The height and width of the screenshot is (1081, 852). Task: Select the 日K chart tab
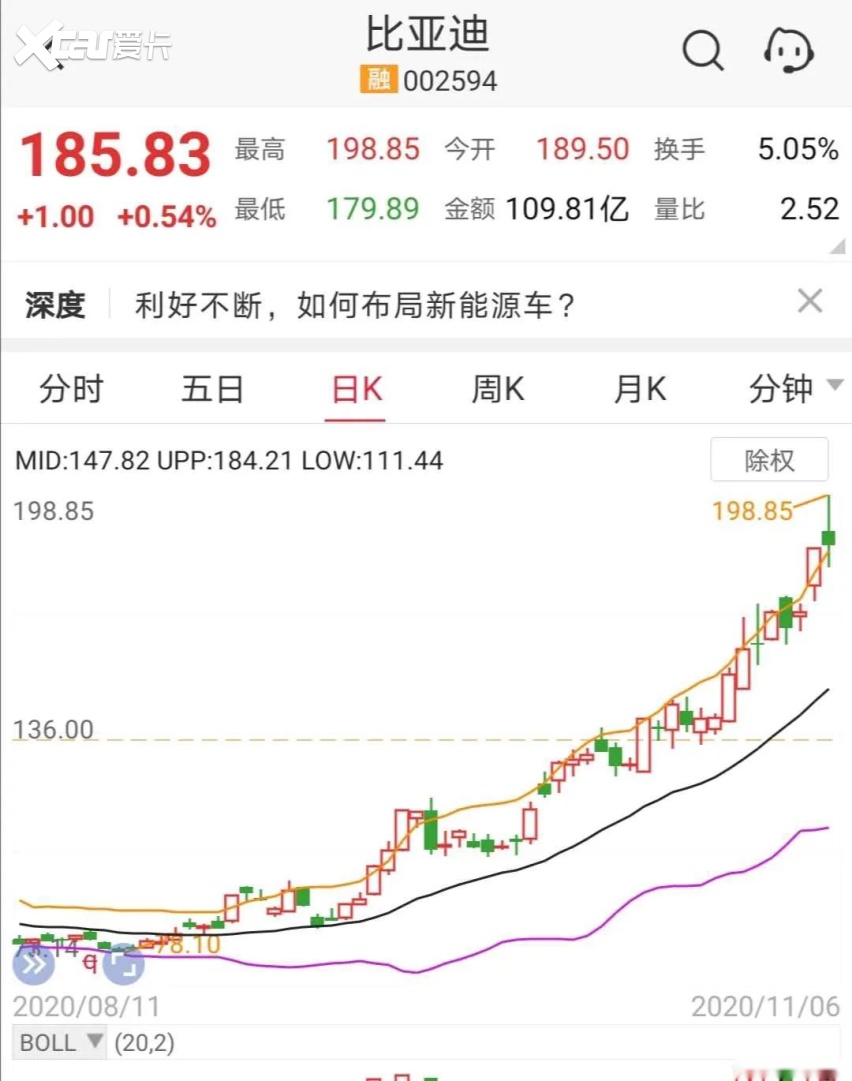(357, 389)
